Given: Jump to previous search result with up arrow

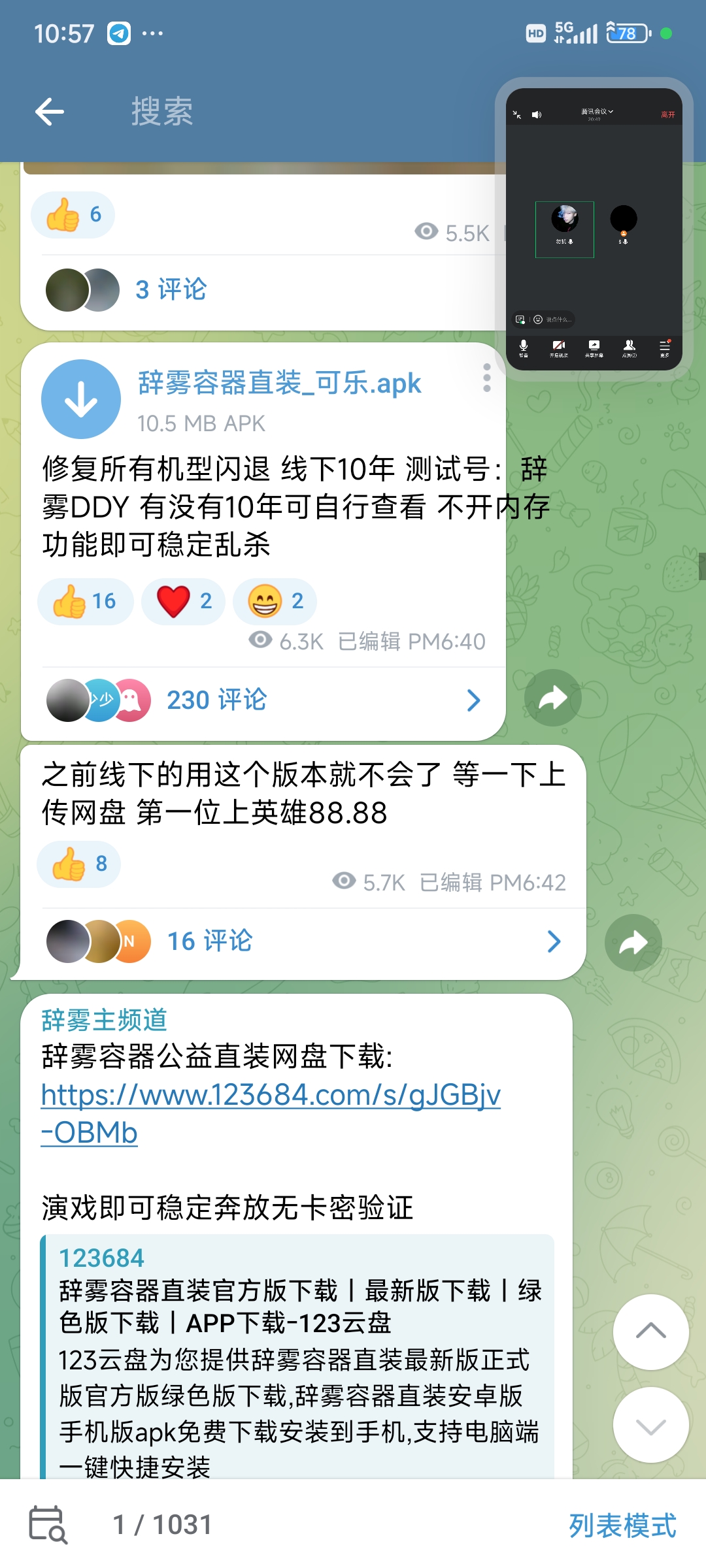Looking at the screenshot, I should click(650, 1331).
